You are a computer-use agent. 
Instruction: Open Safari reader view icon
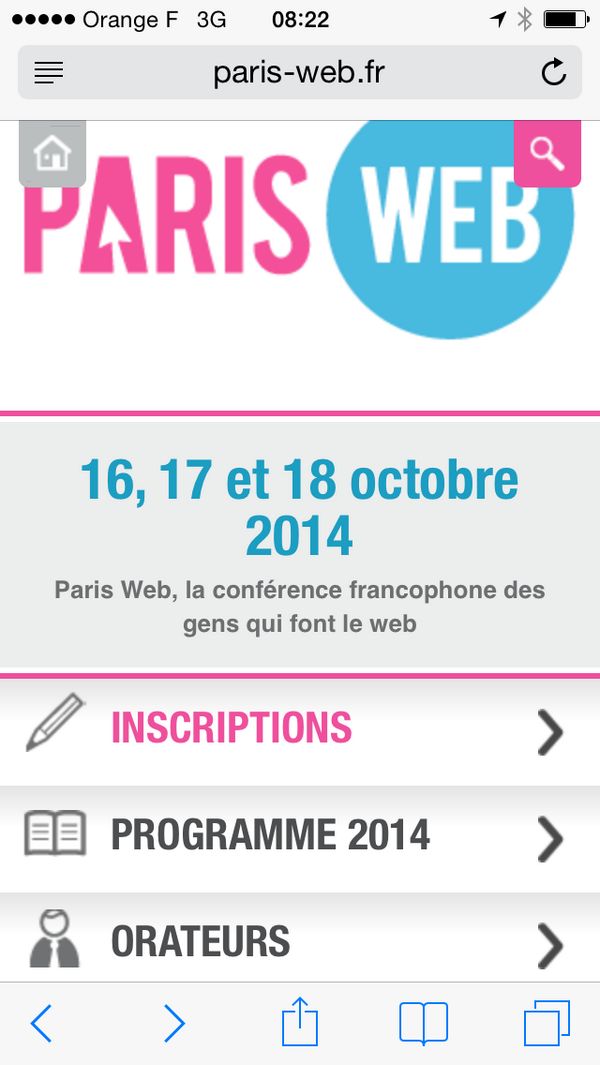(48, 72)
